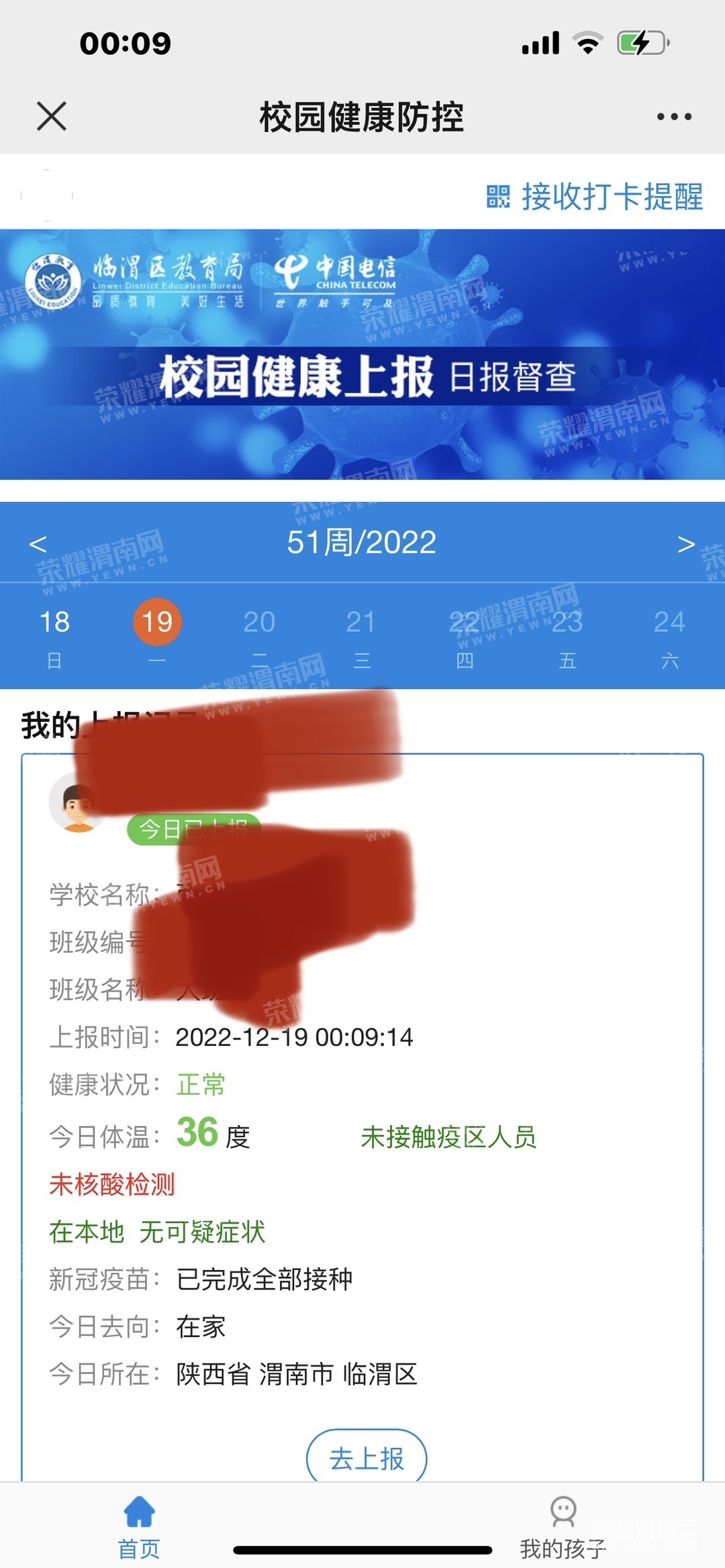Switch to the 我的孩子 tab
The image size is (725, 1568).
pos(563,1527)
